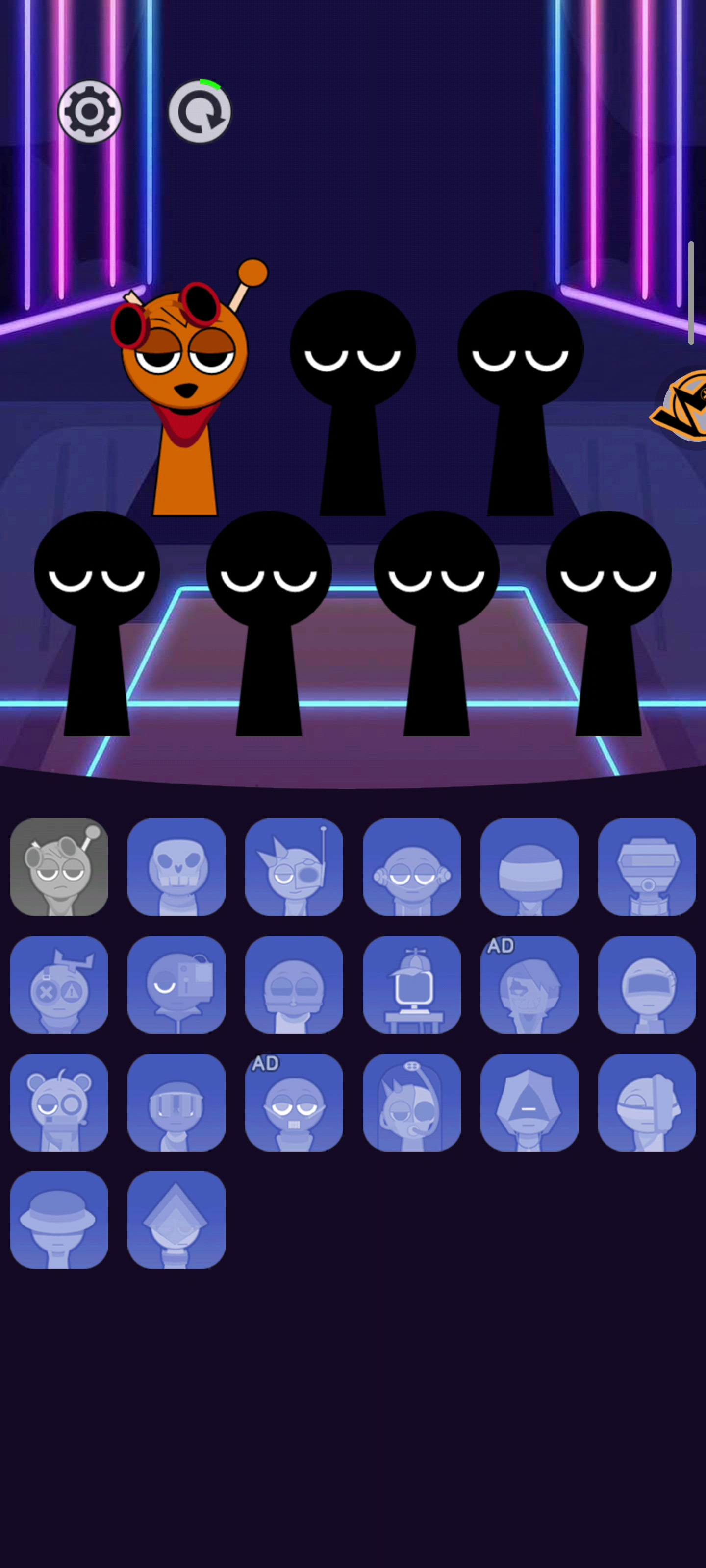Choose the character wearing headphones
This screenshot has width=706, height=1568.
pyautogui.click(x=411, y=867)
